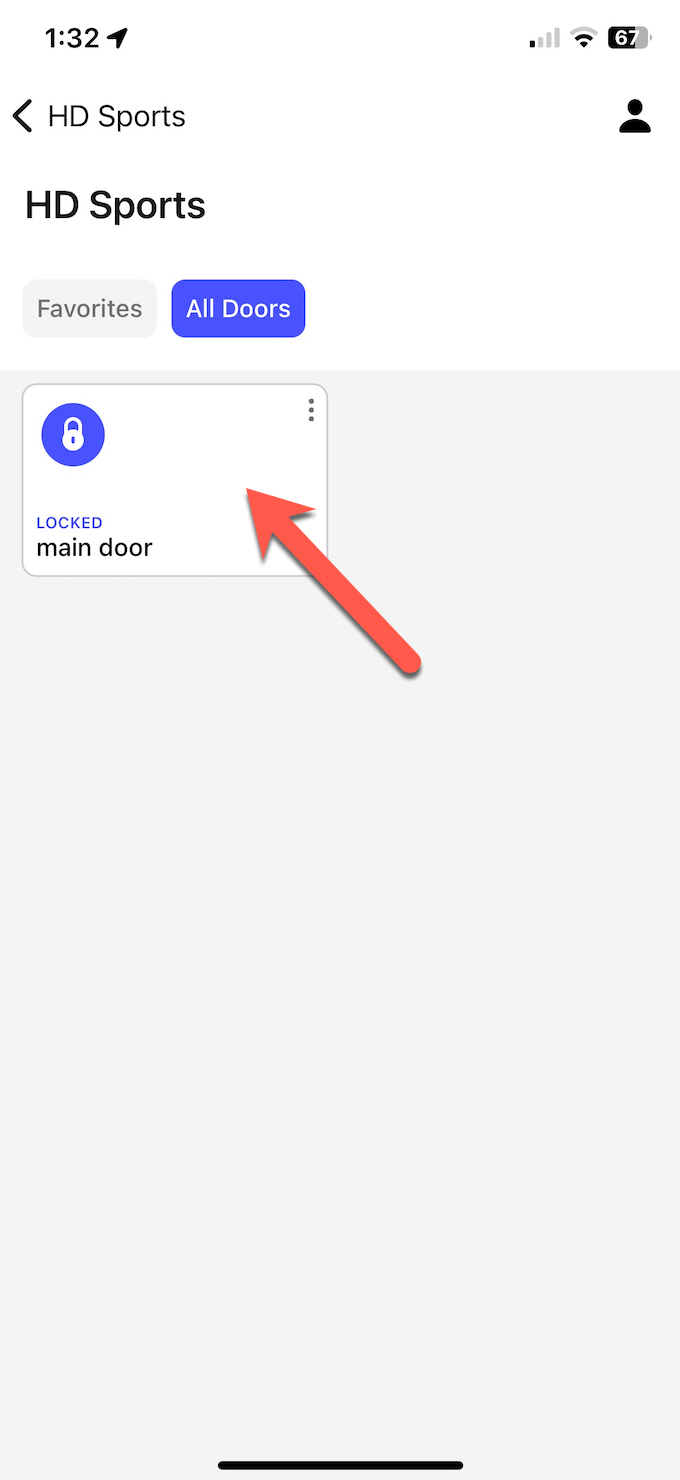Open the main door card
Viewport: 680px width, 1480px height.
click(175, 480)
